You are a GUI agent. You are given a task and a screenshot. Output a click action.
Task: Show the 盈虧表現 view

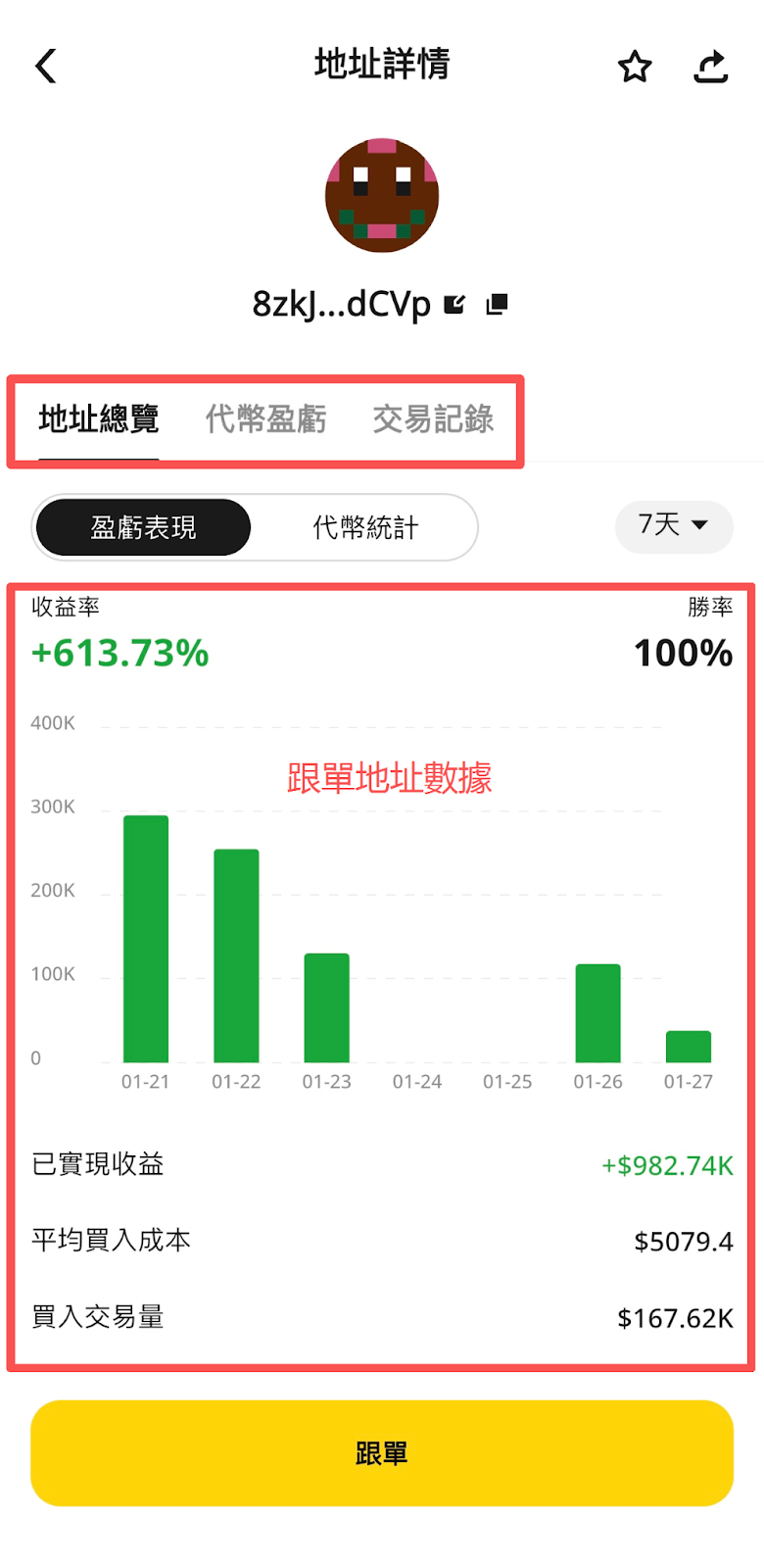144,527
